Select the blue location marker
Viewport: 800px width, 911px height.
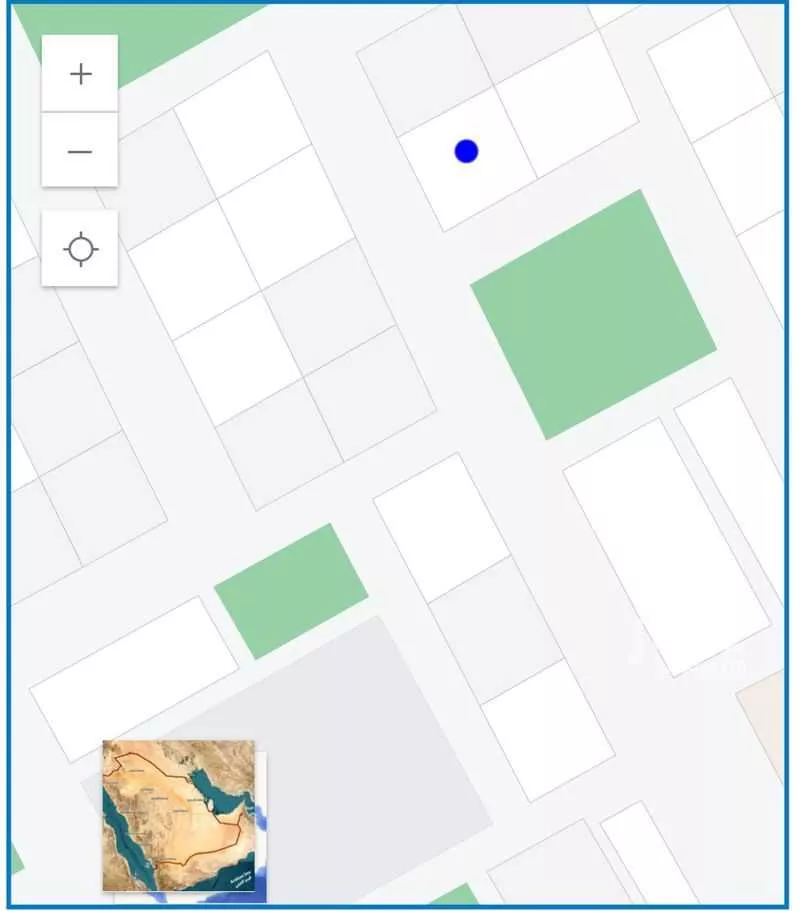tap(466, 151)
